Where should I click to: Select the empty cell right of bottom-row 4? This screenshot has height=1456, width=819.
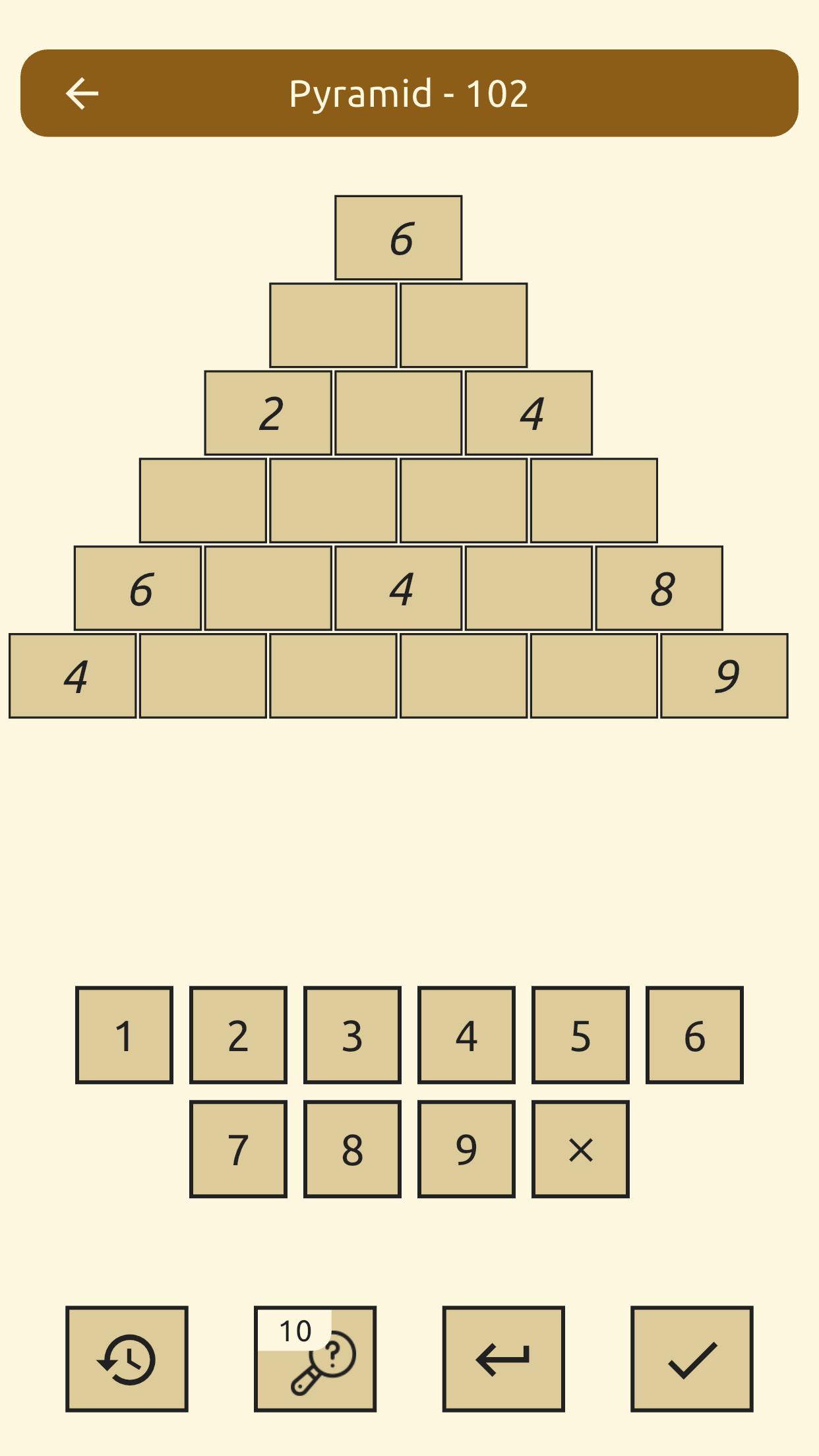pos(203,676)
